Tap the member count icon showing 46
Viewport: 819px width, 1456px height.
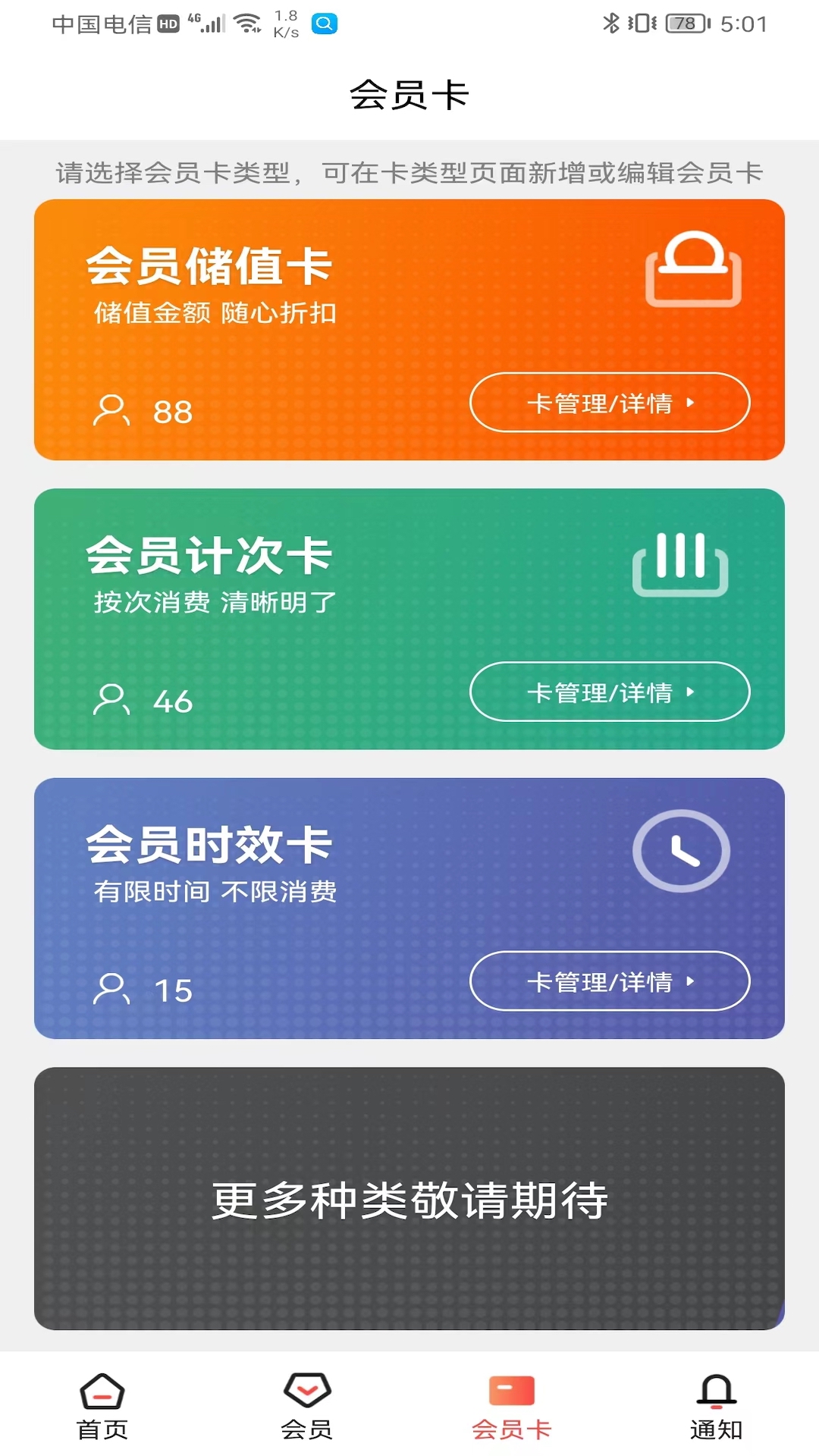tap(111, 698)
